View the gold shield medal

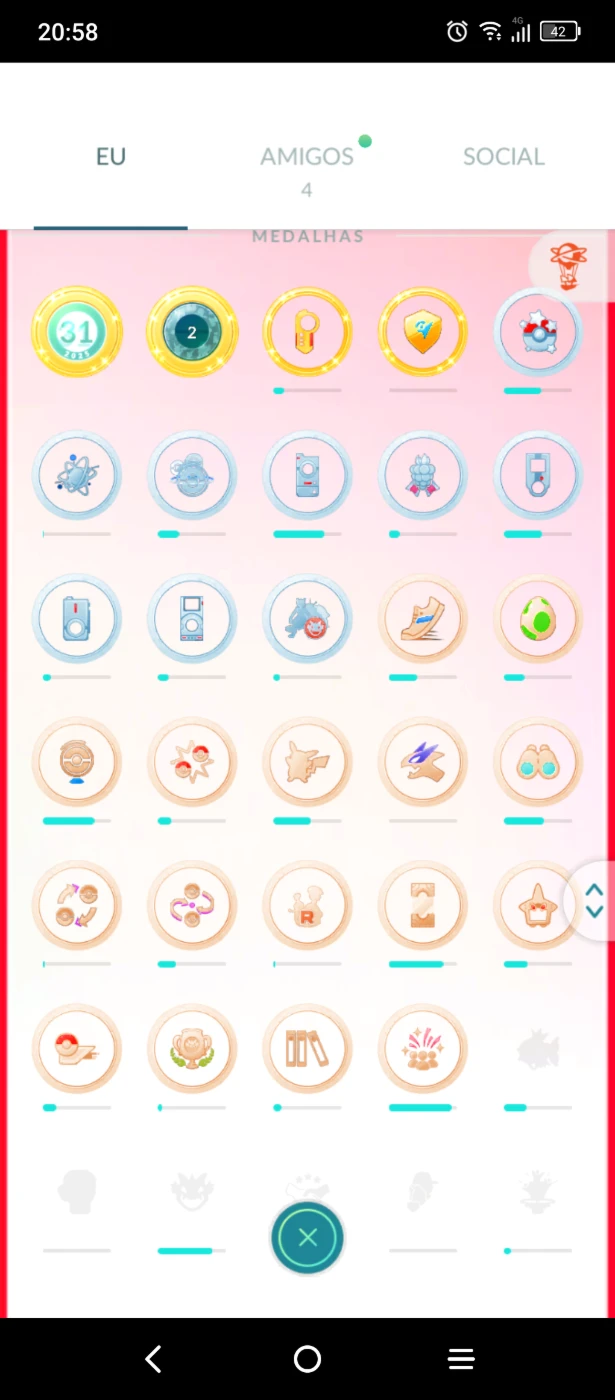tap(423, 332)
